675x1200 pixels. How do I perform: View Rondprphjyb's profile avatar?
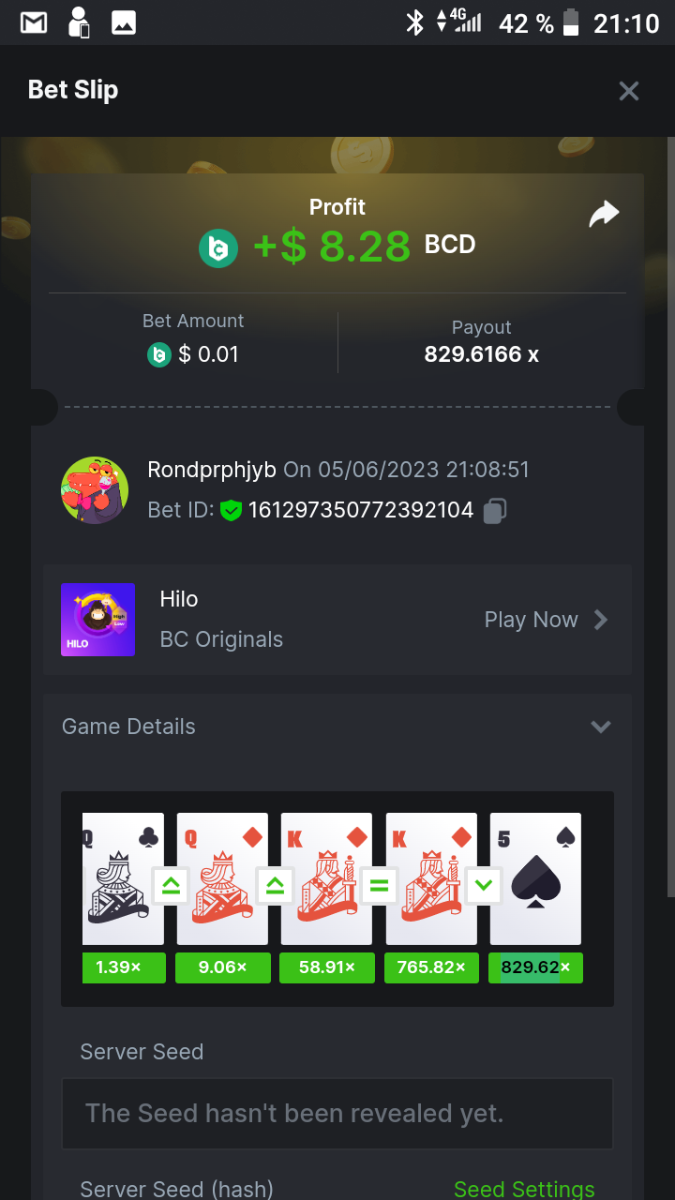95,490
